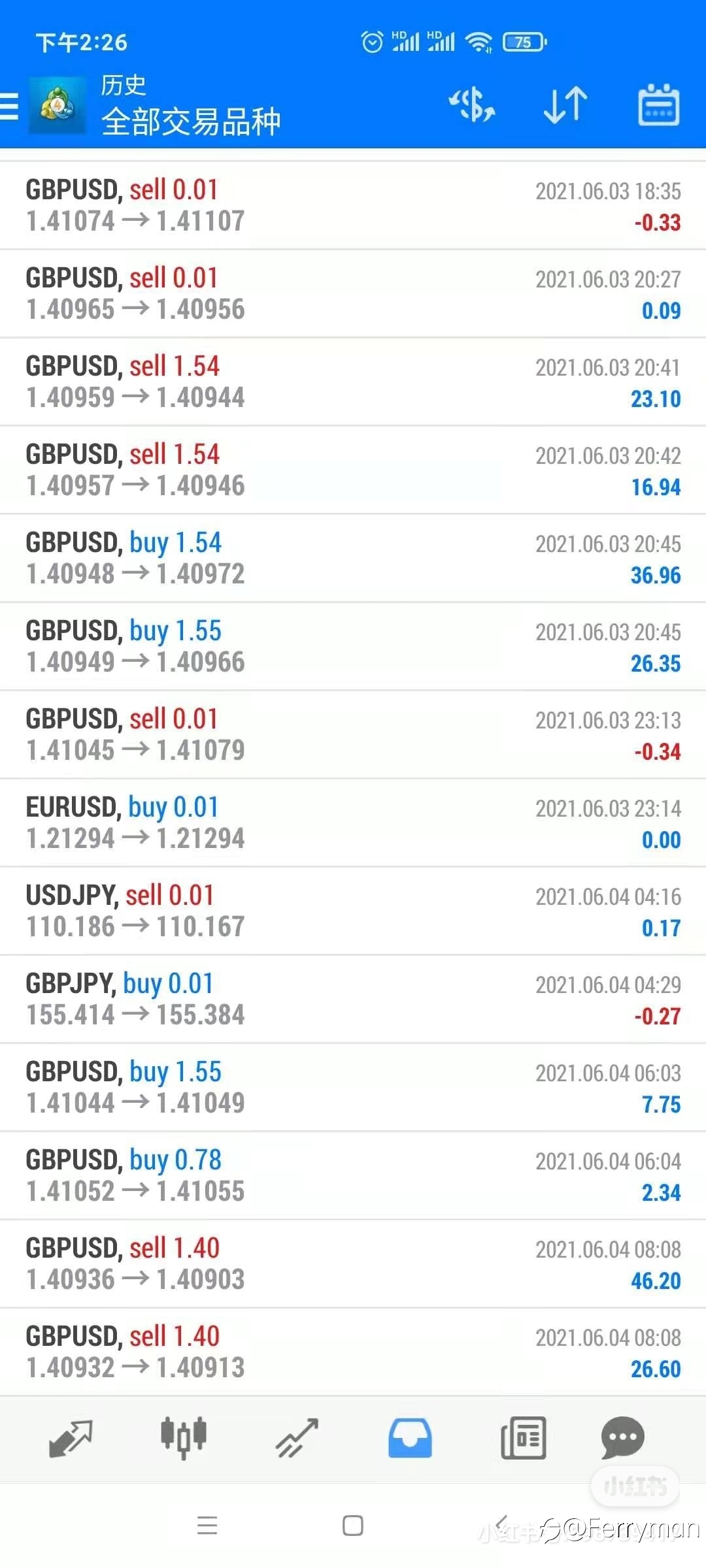Go to the system home screen

pos(353,1526)
